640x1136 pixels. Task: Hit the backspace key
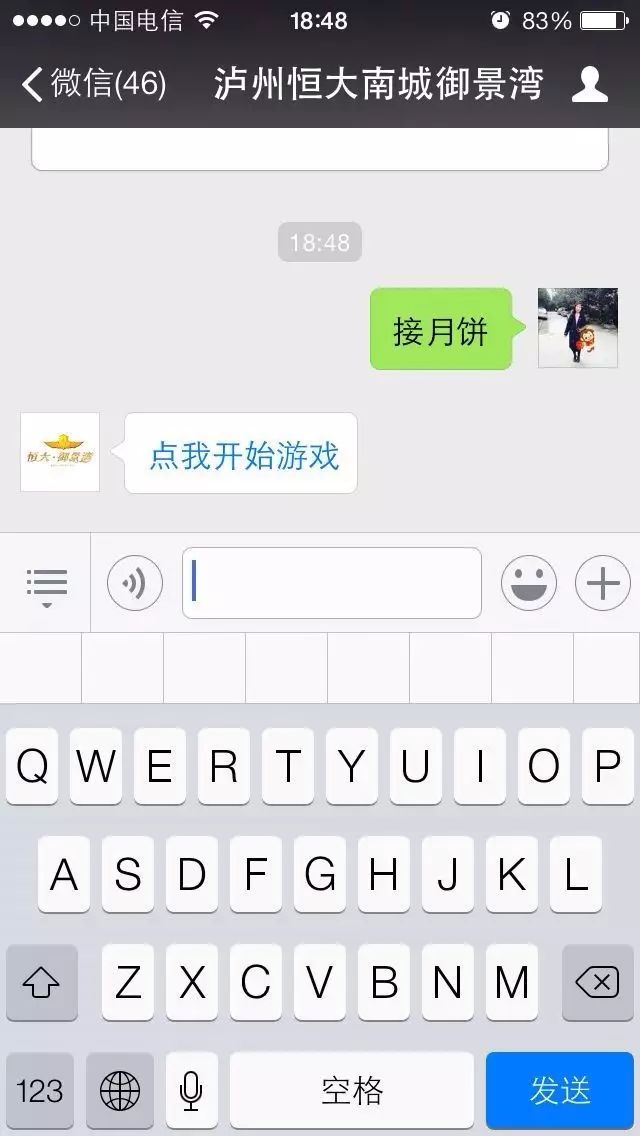coord(597,983)
